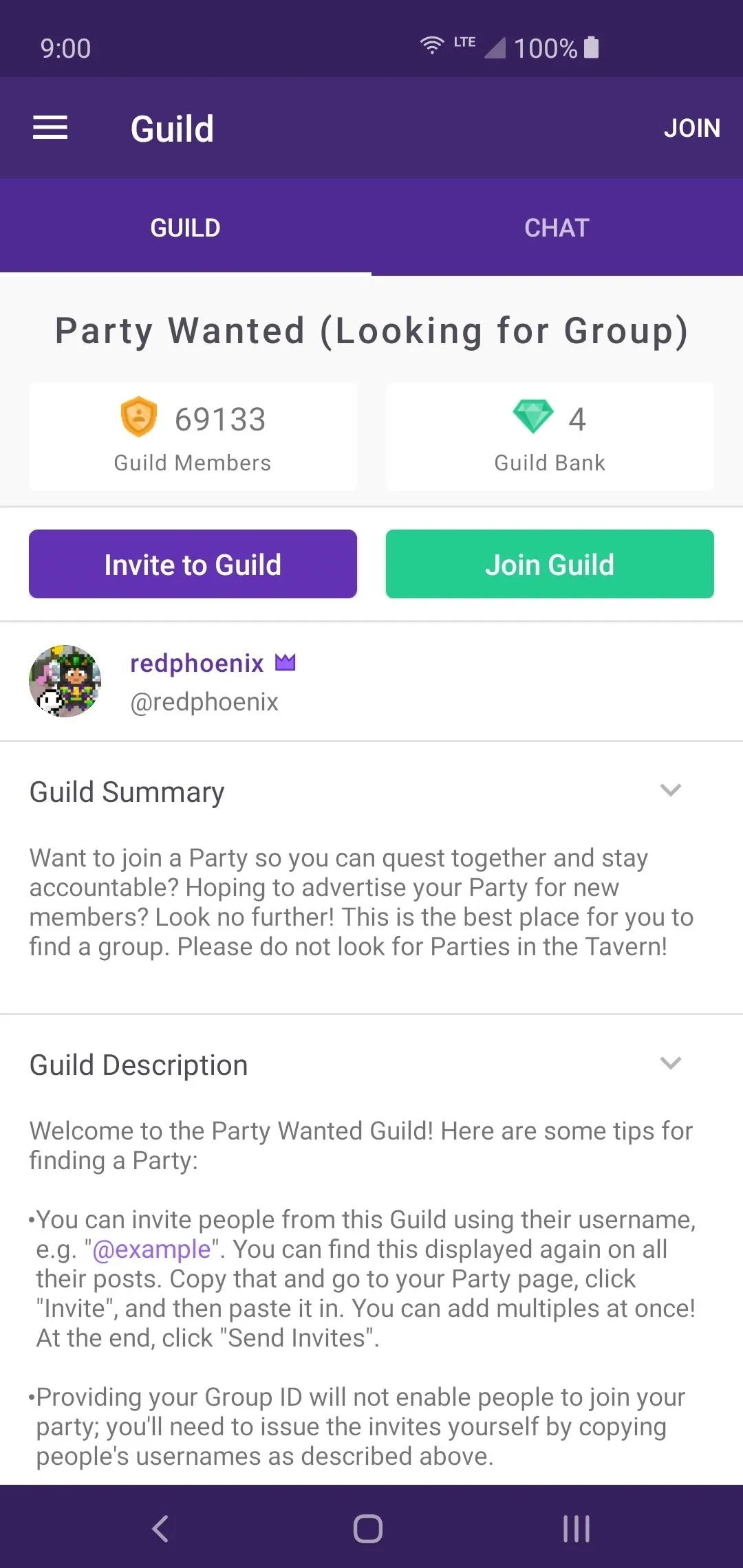The height and width of the screenshot is (1568, 743).
Task: Open recent apps from navigation bar
Action: pos(577,1529)
